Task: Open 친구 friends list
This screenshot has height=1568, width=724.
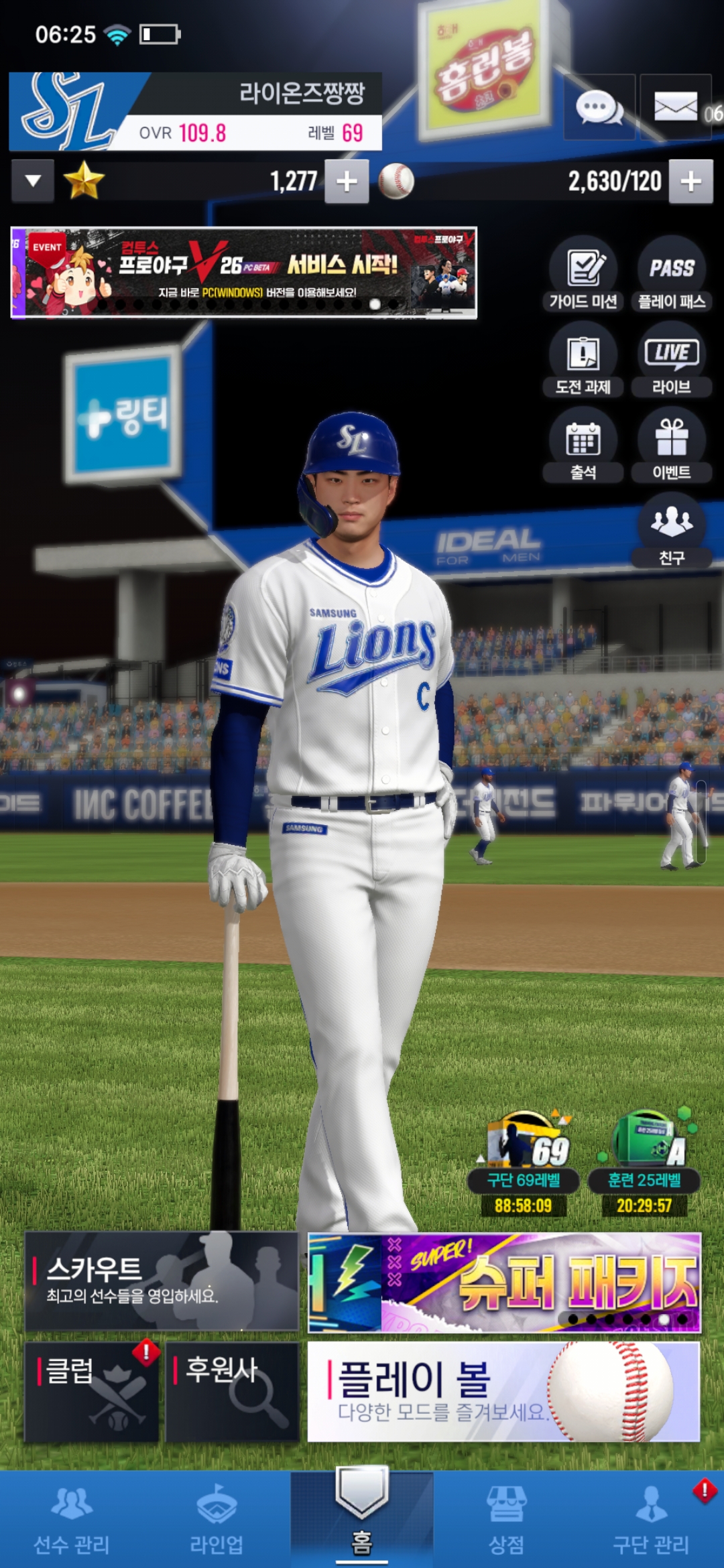Action: [x=671, y=531]
